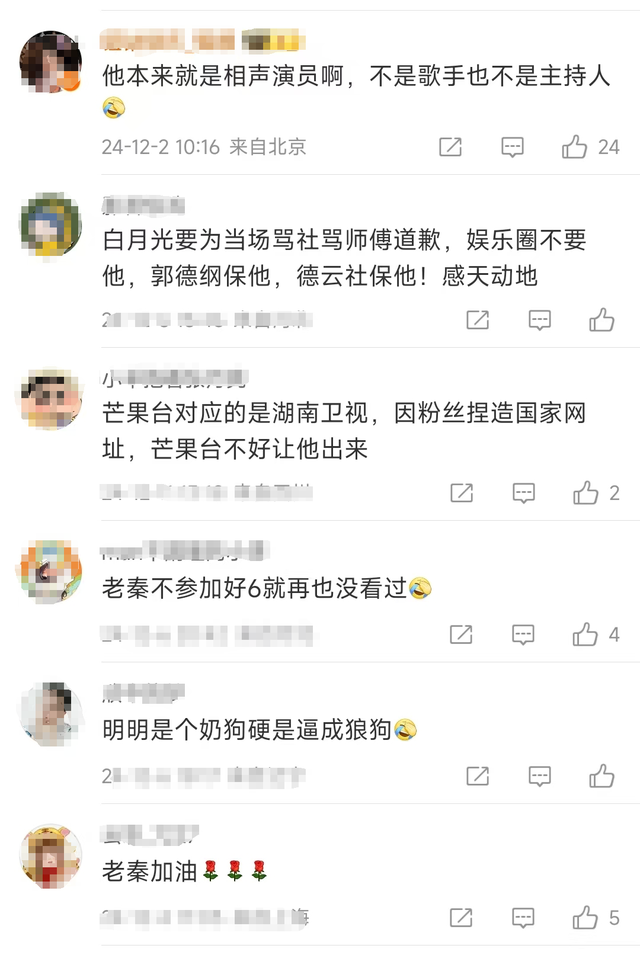Share the comment about 相声演员
The image size is (640, 955).
pyautogui.click(x=451, y=147)
